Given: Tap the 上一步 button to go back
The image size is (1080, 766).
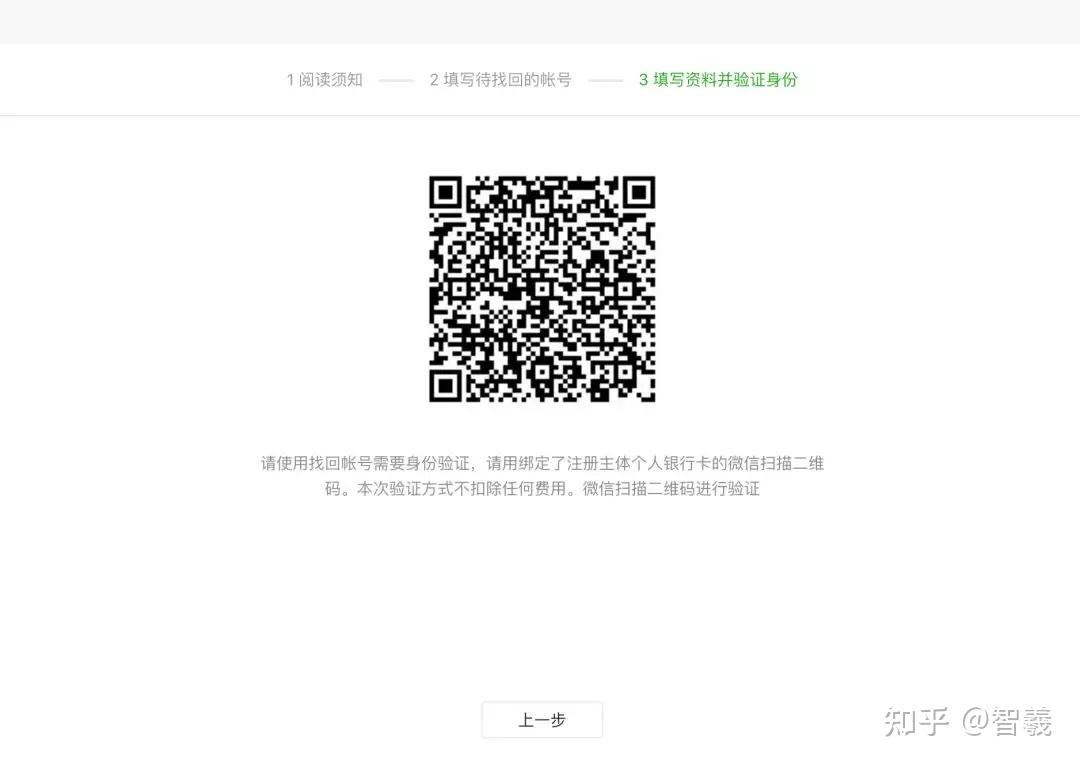Looking at the screenshot, I should tap(542, 720).
